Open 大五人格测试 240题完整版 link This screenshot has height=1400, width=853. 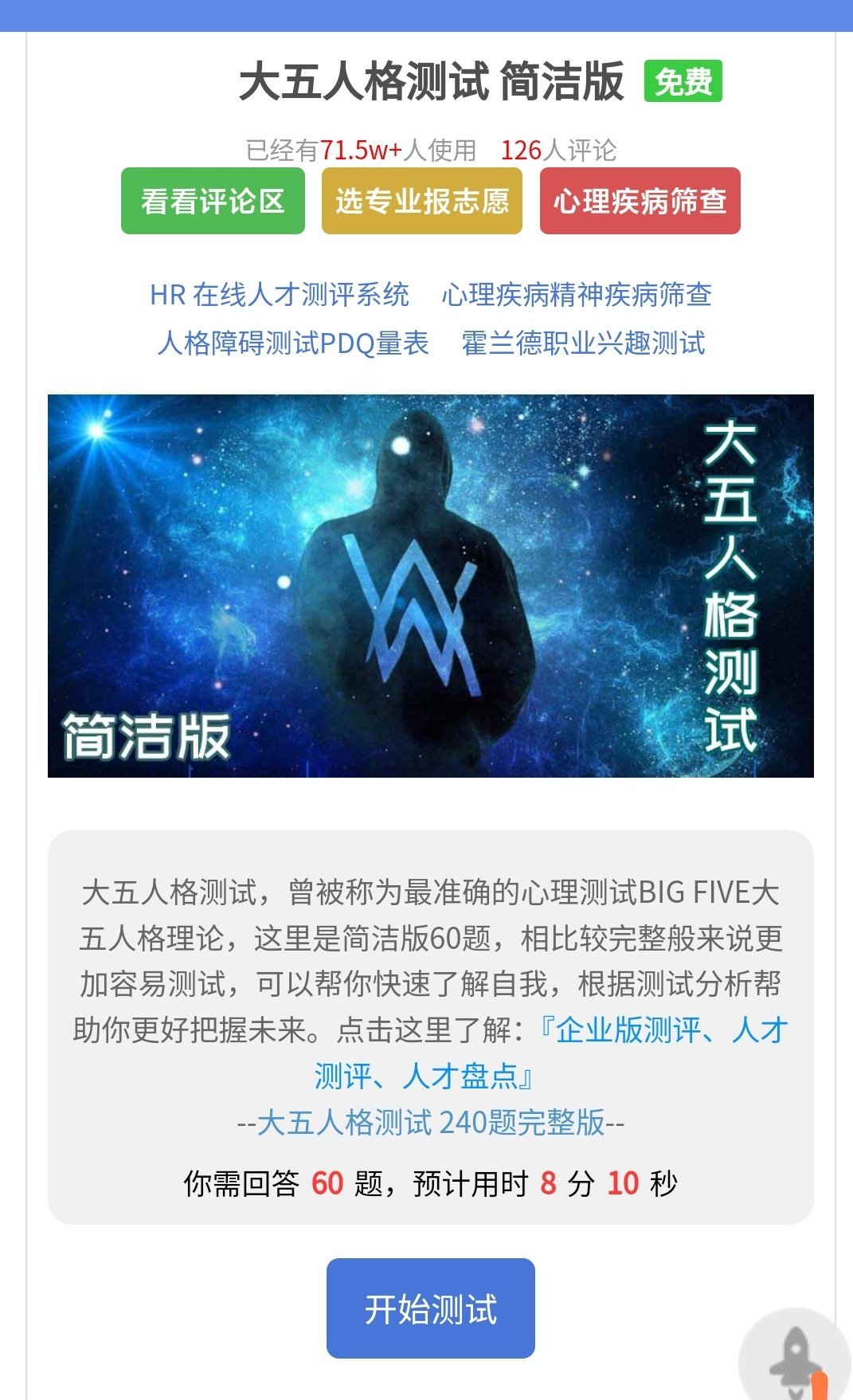(430, 1123)
